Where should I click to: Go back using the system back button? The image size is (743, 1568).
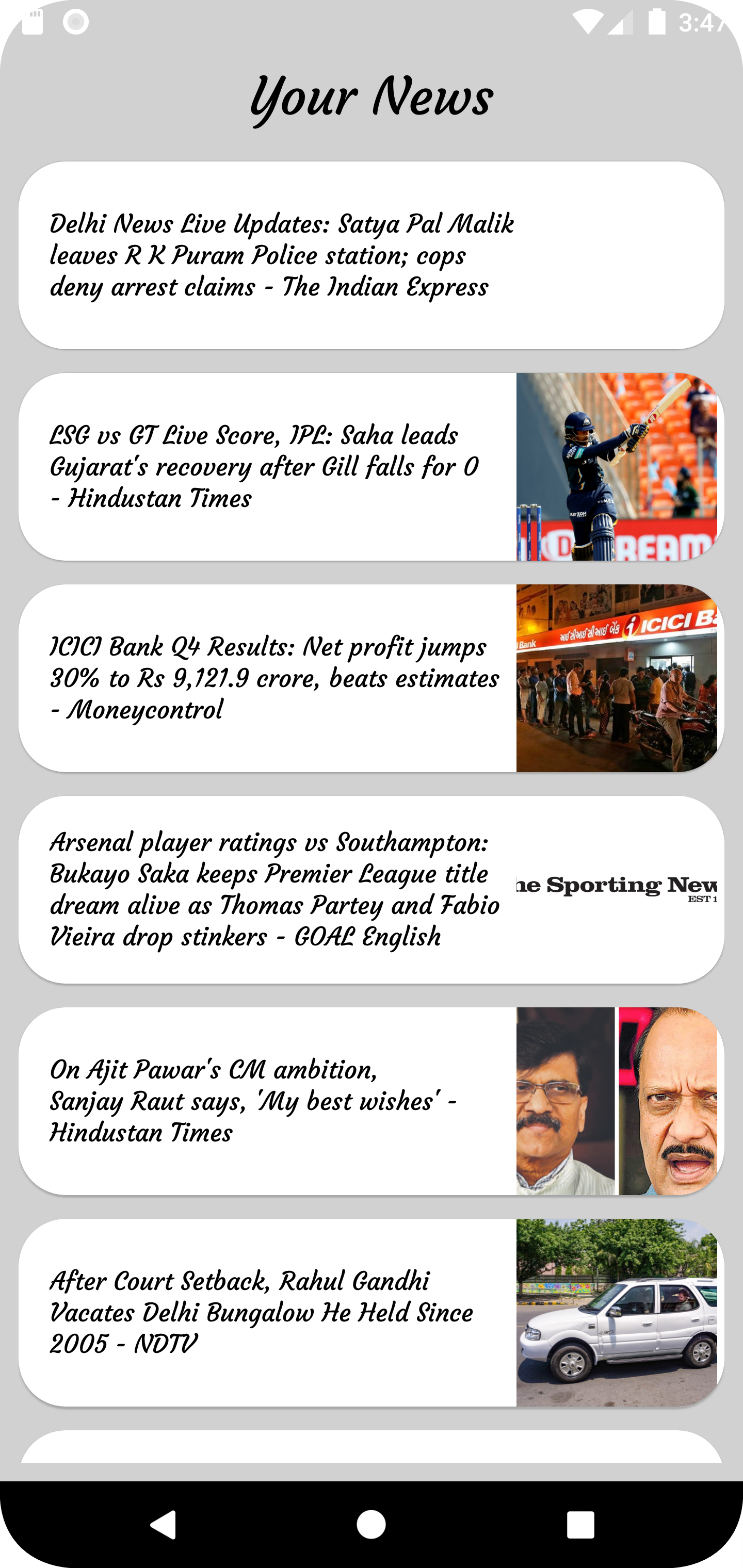click(x=163, y=1525)
